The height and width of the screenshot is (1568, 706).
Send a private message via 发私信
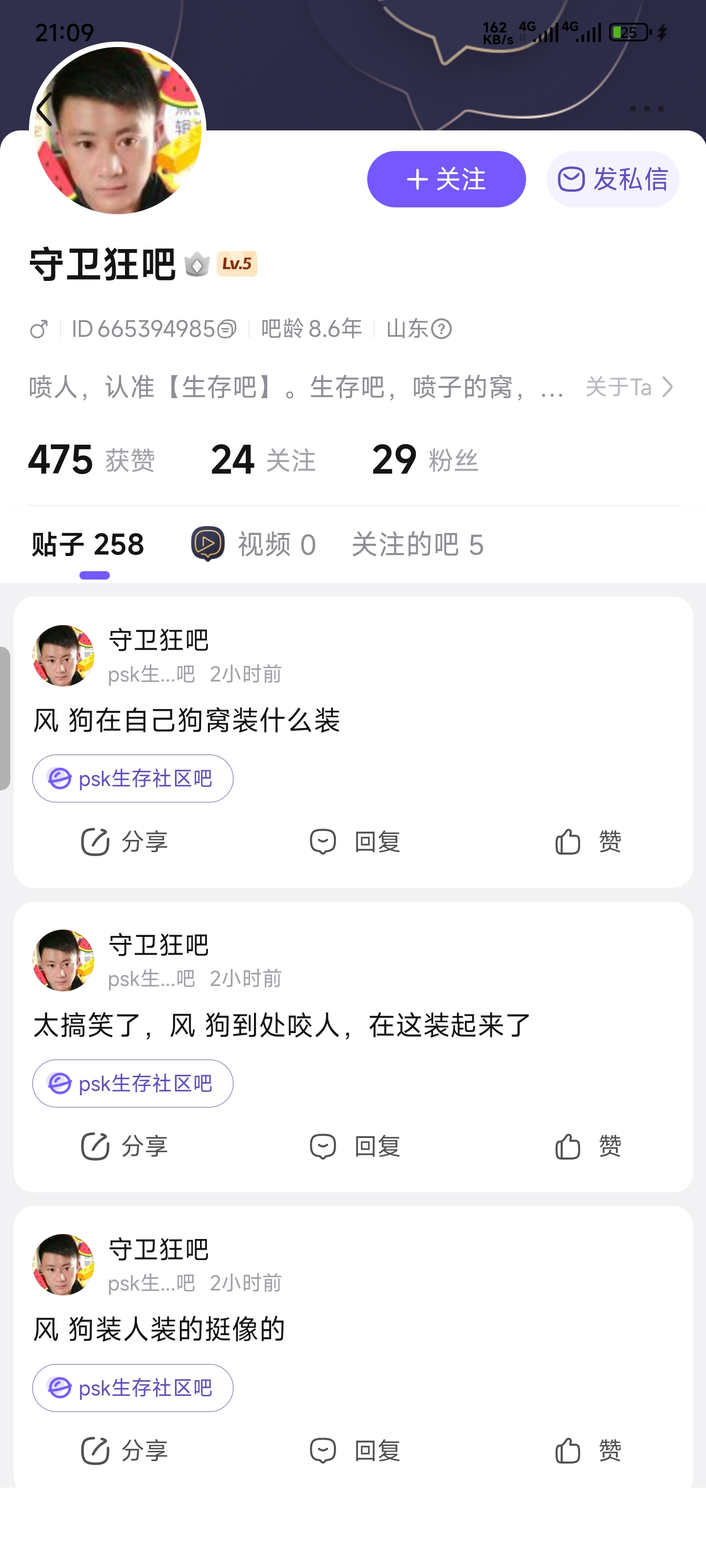pos(612,179)
